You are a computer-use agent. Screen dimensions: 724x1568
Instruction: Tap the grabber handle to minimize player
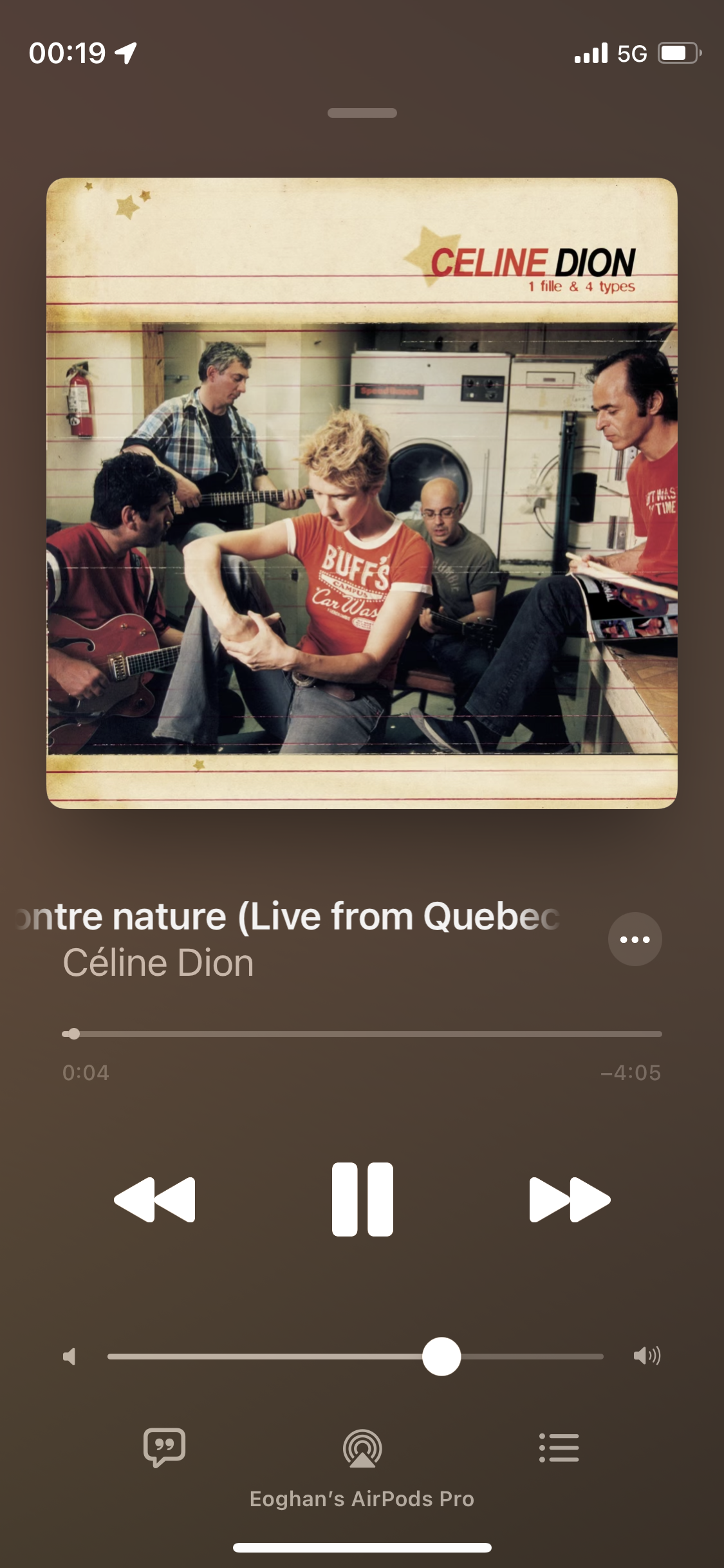click(x=362, y=113)
